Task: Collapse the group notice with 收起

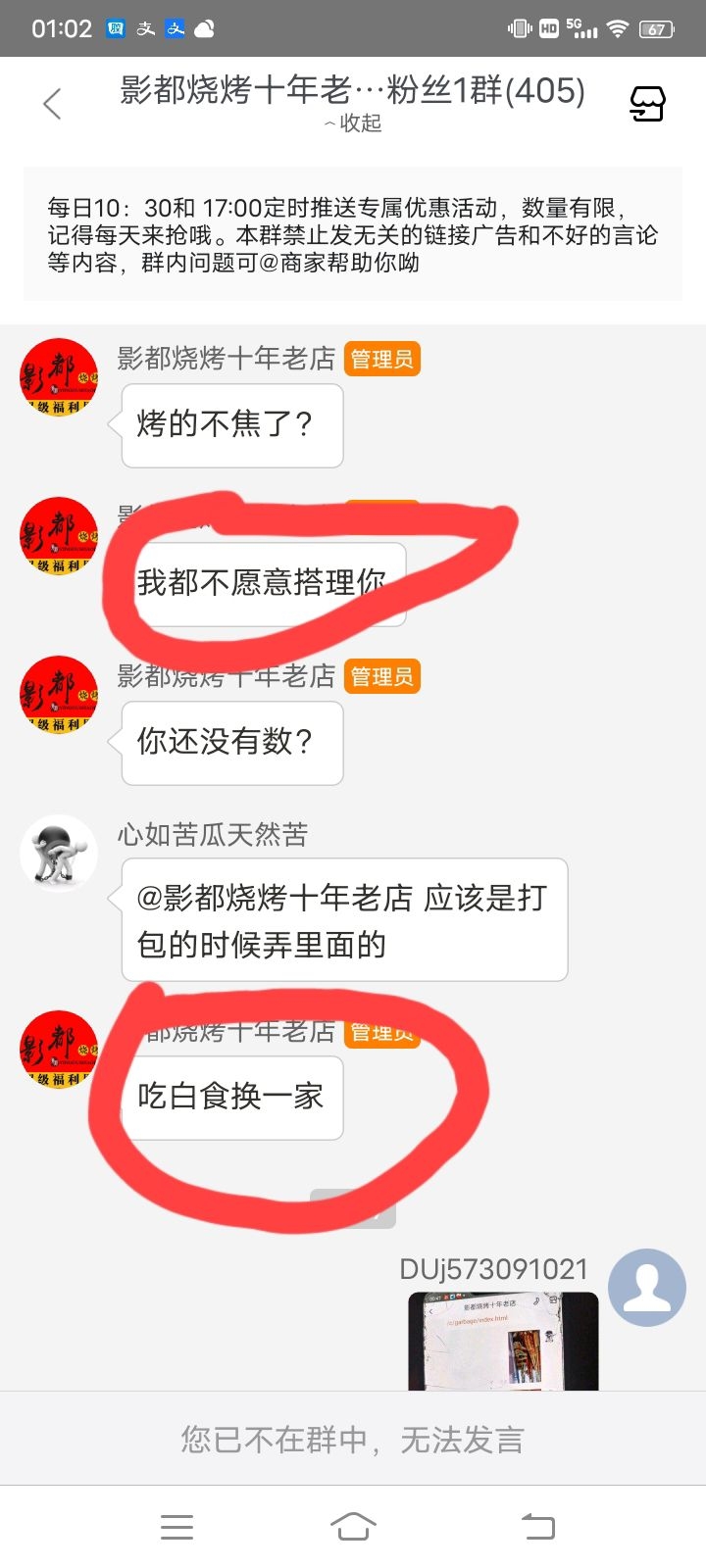Action: click(x=353, y=123)
